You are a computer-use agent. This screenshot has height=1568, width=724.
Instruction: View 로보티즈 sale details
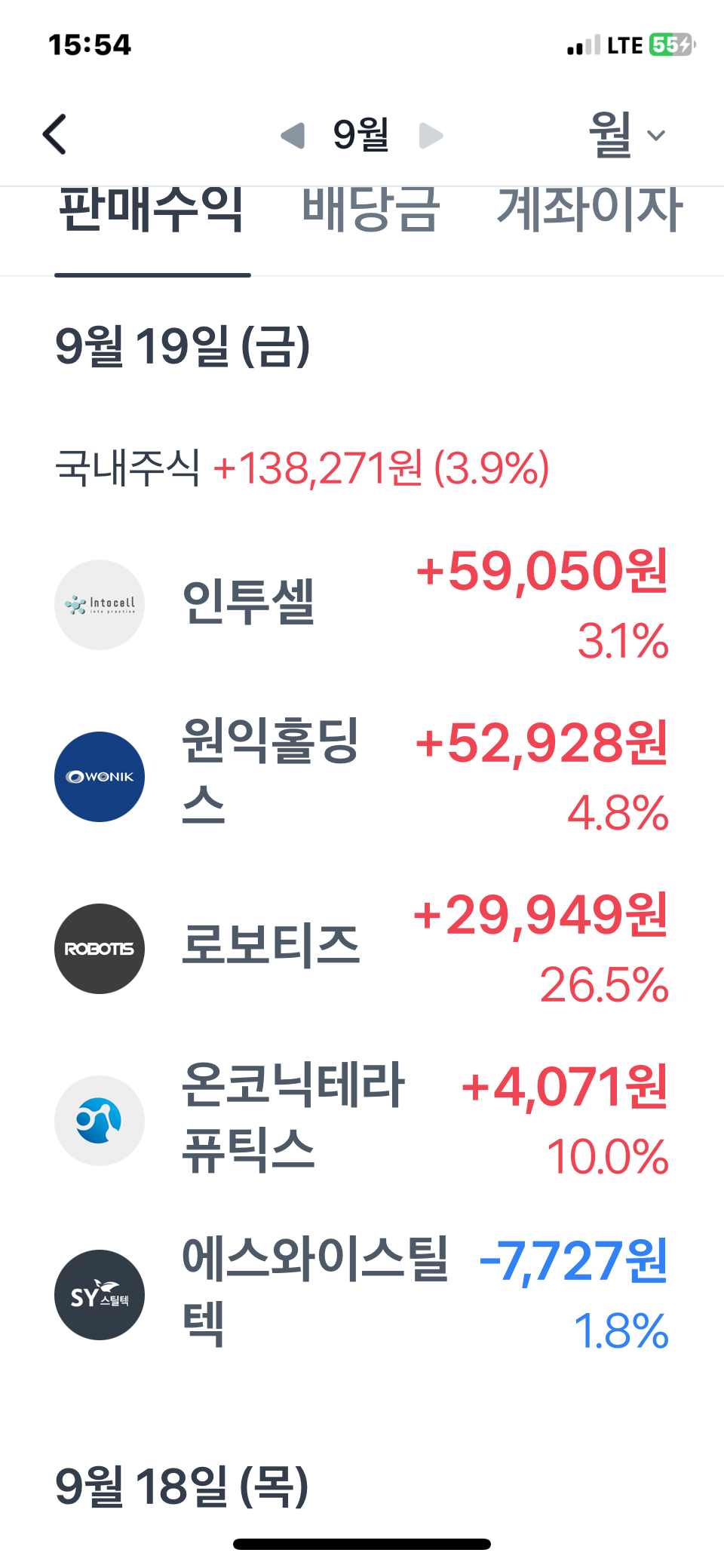(362, 948)
